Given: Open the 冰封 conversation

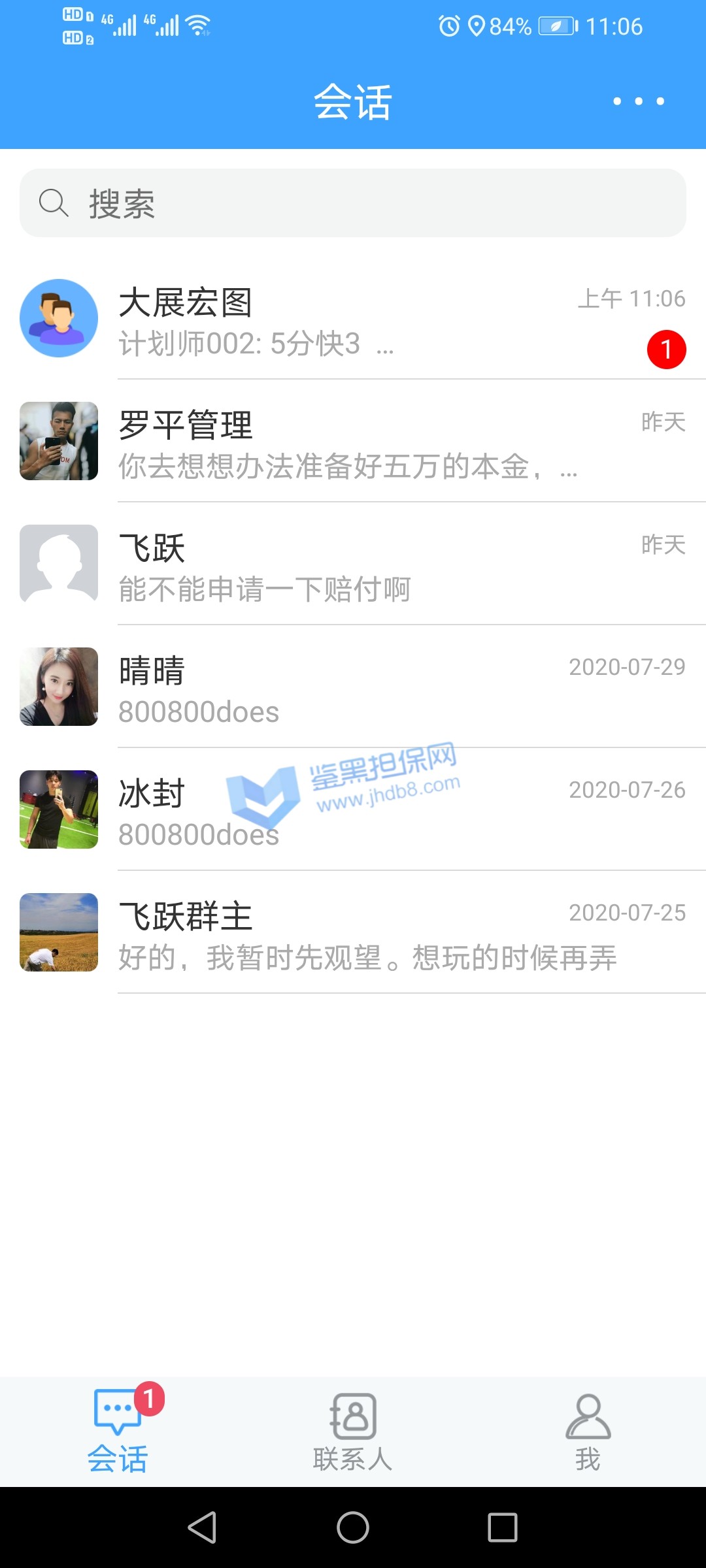Looking at the screenshot, I should (353, 810).
